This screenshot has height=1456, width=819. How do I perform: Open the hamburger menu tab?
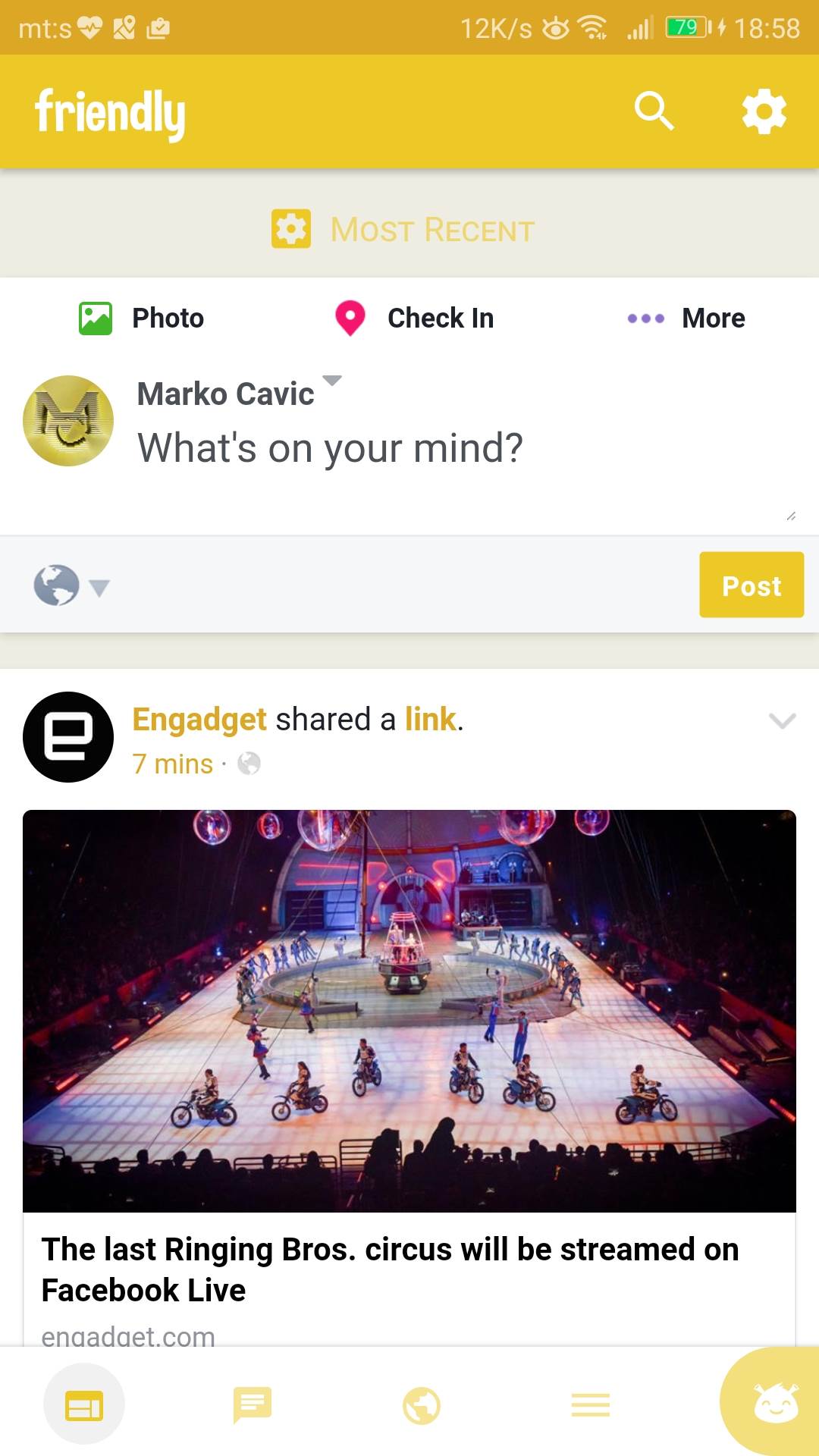(x=590, y=1405)
